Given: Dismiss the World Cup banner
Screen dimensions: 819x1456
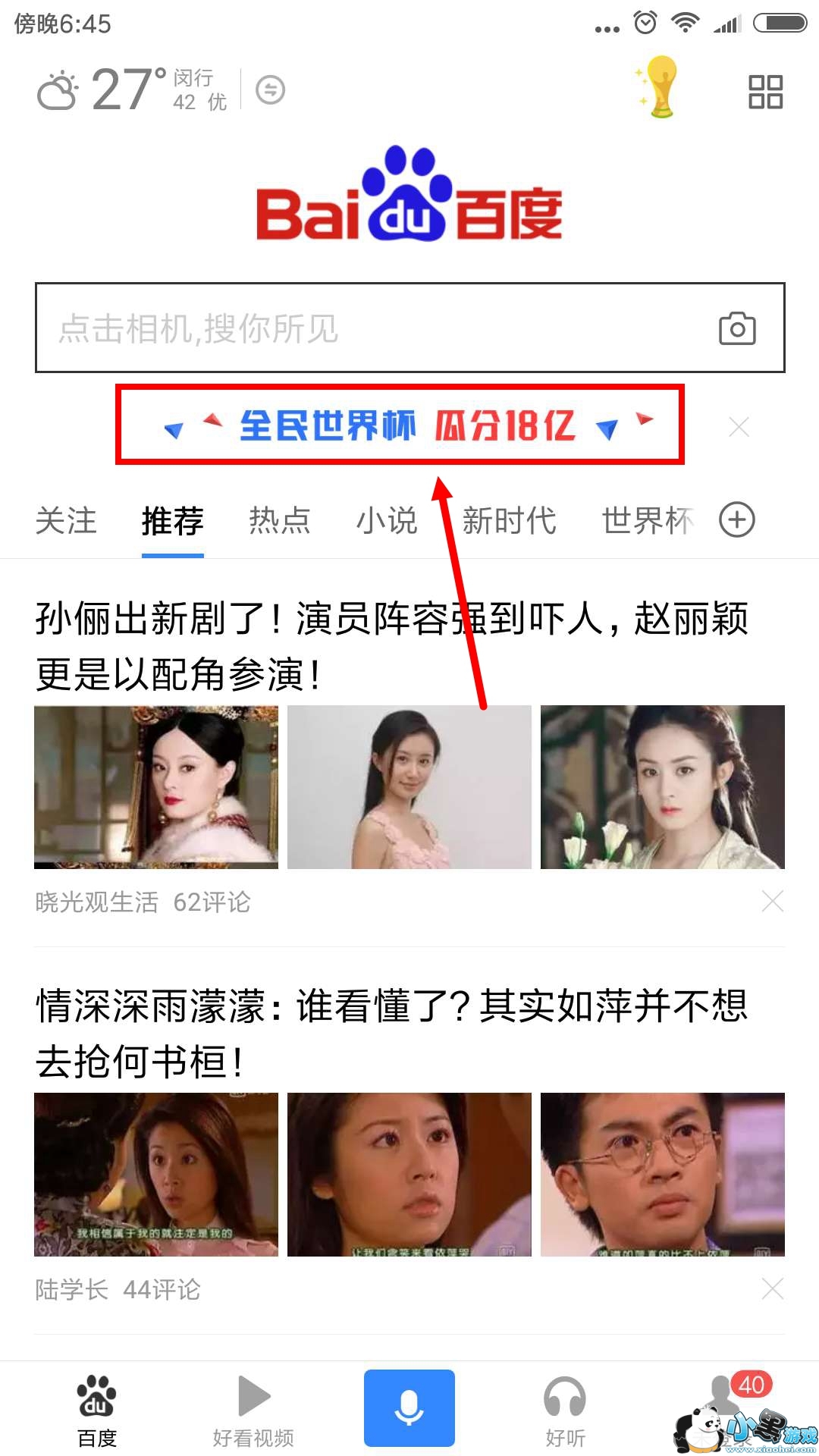Looking at the screenshot, I should (739, 427).
